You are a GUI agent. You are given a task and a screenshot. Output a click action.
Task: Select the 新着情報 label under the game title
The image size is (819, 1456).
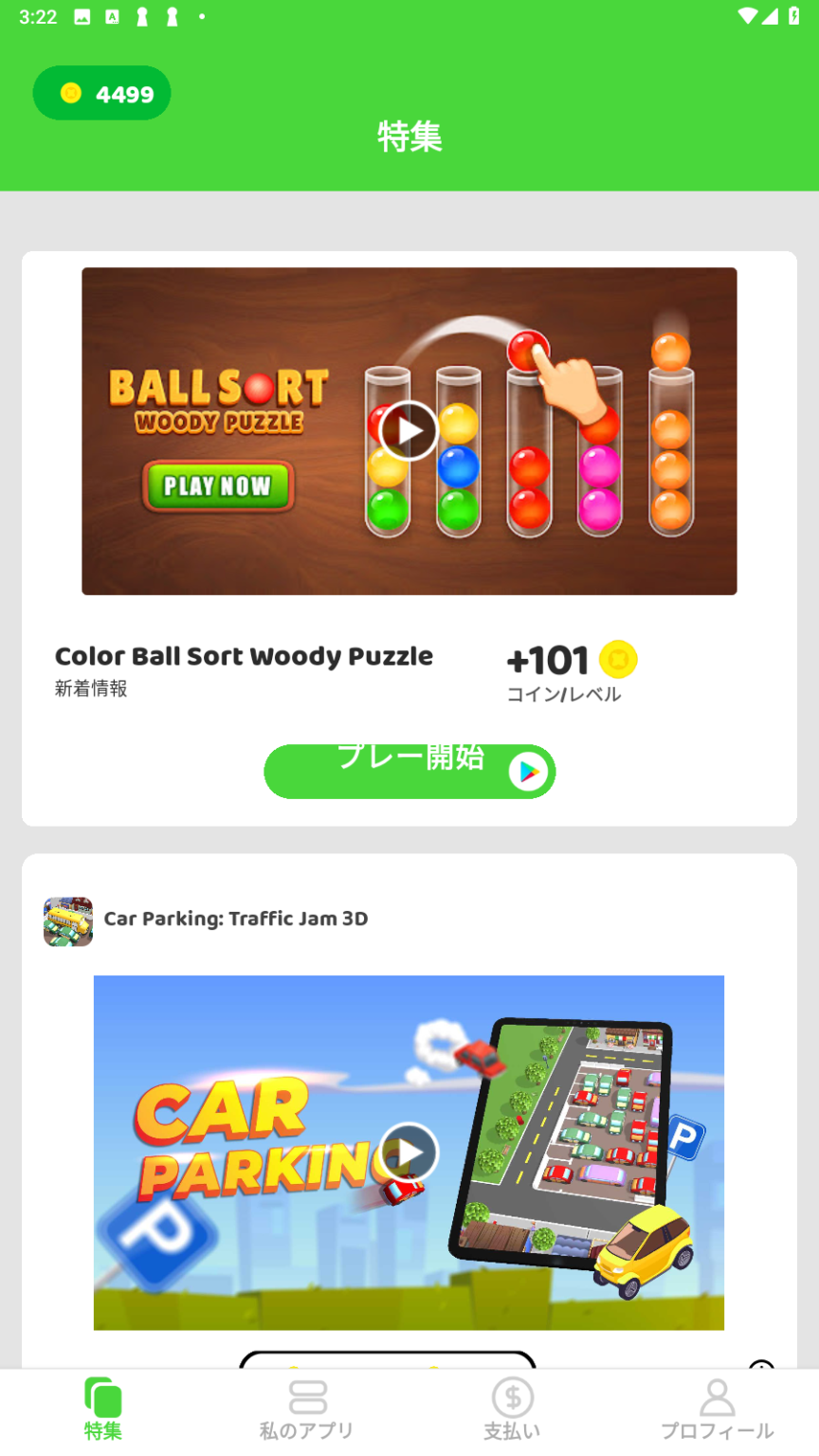(x=93, y=691)
